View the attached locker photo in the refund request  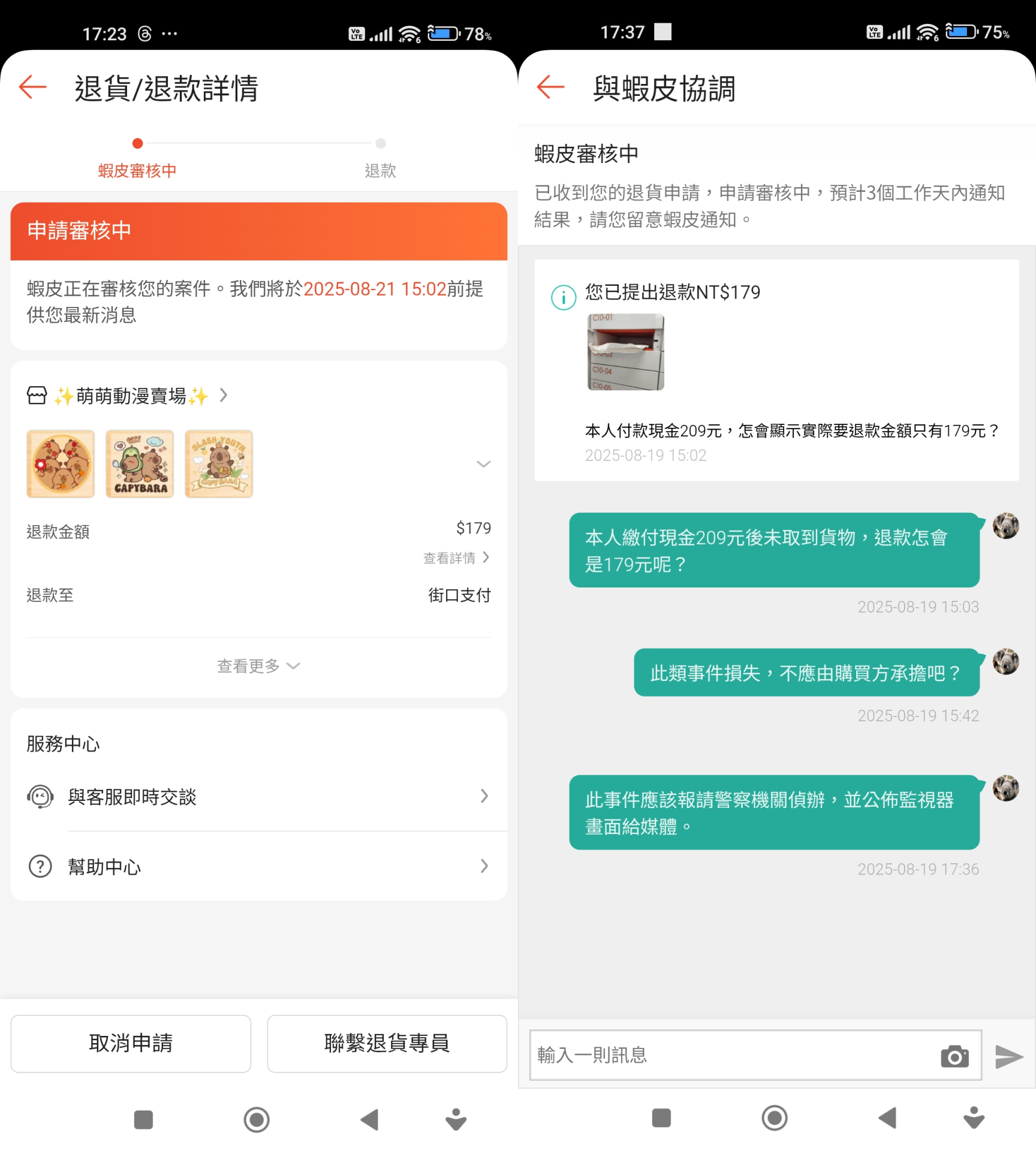click(x=625, y=352)
